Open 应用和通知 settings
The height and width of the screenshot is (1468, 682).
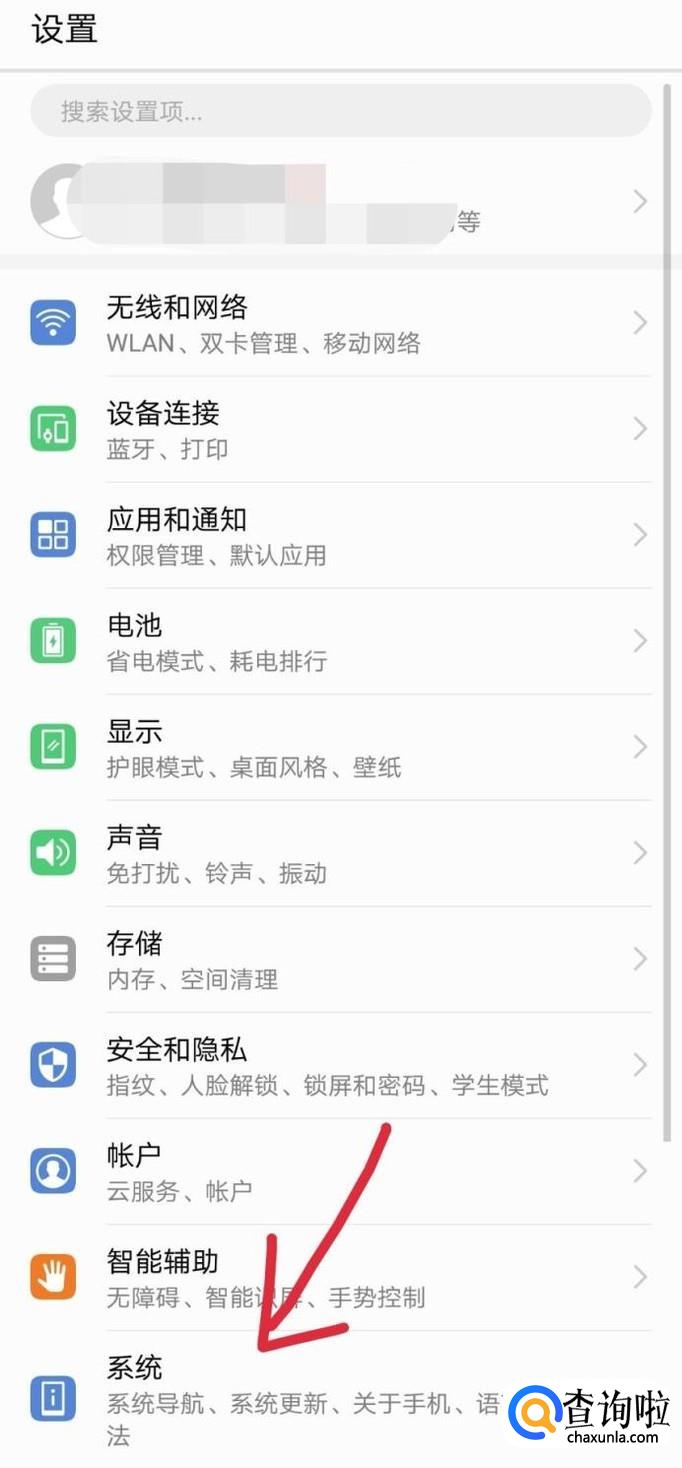click(x=340, y=536)
